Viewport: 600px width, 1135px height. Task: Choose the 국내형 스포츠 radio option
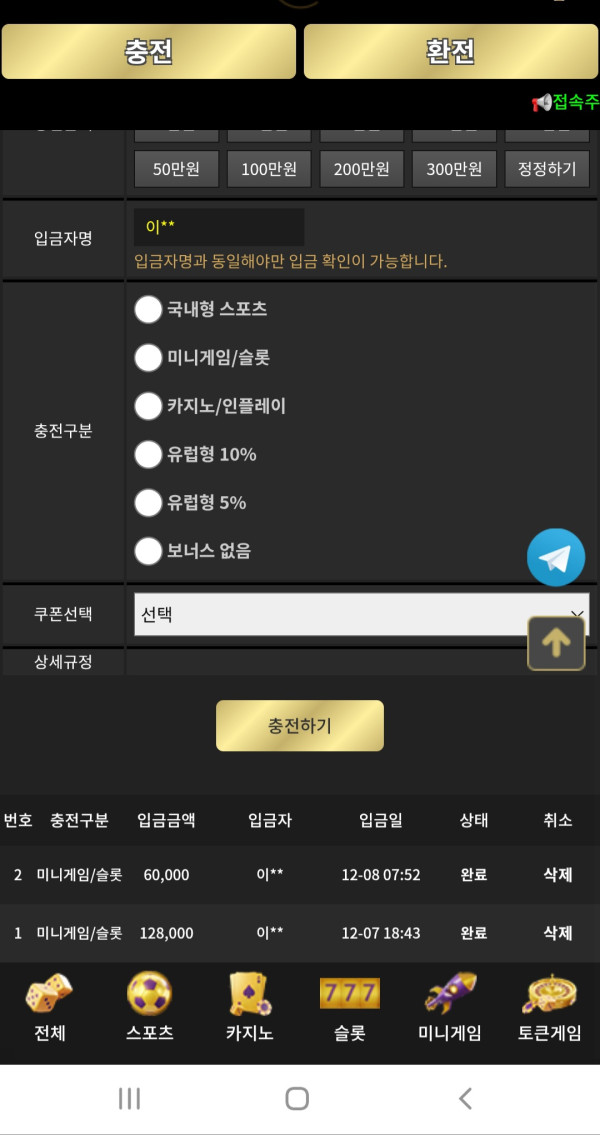(x=148, y=310)
